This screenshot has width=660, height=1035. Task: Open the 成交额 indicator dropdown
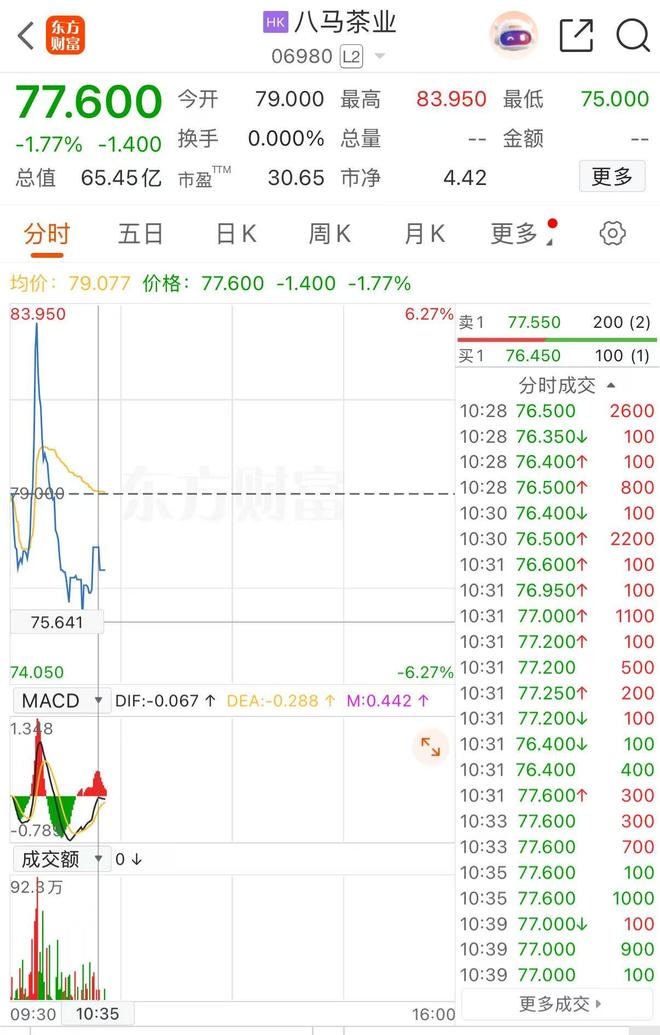coord(60,858)
